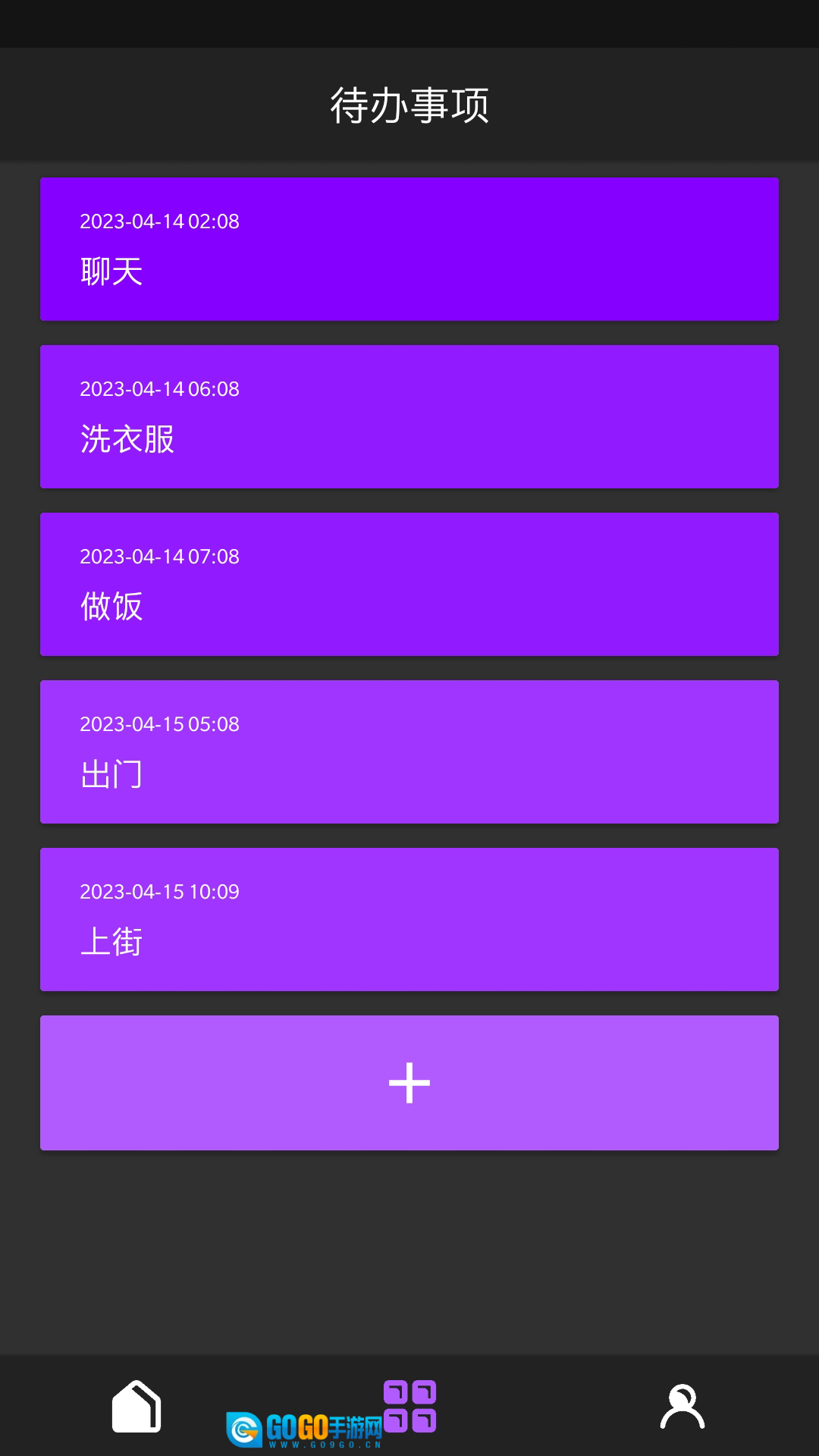Add a new to-do item
Screen dimensions: 819x1456
[x=409, y=1082]
